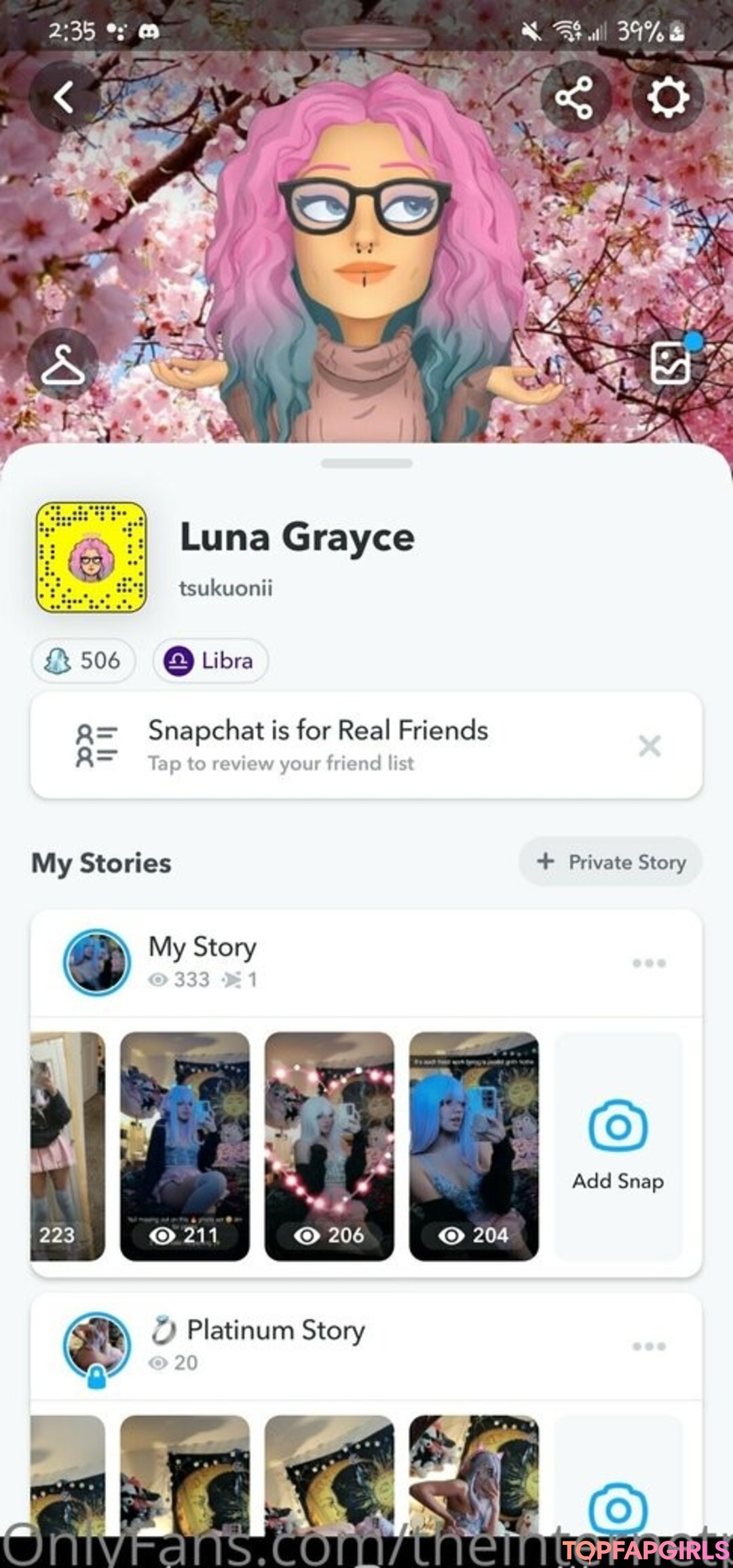Screen dimensions: 733x1568
Task: Open the Snapcode next to Luna Grayce
Action: (91, 558)
